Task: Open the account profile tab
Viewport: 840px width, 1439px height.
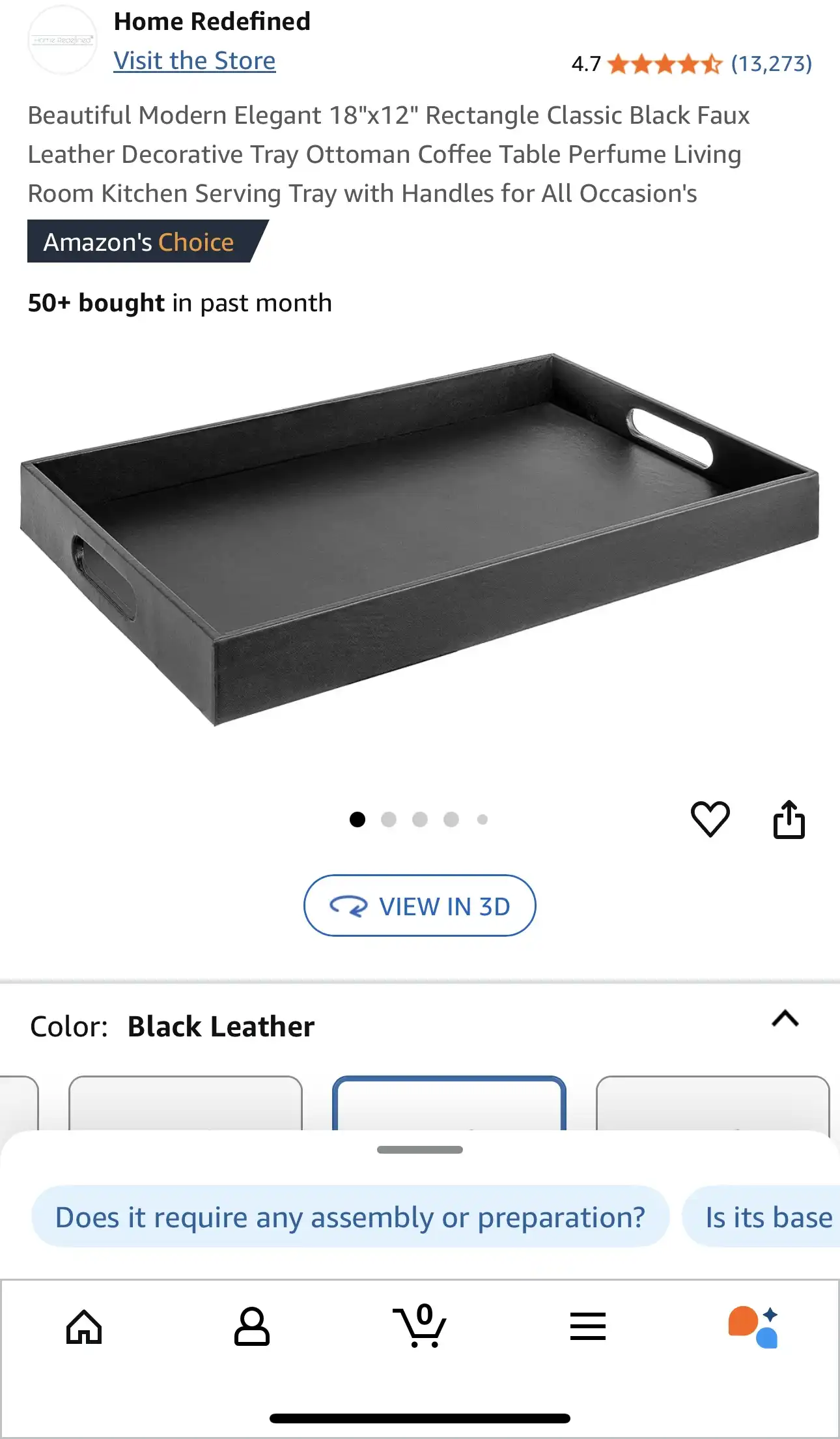Action: click(x=251, y=1326)
